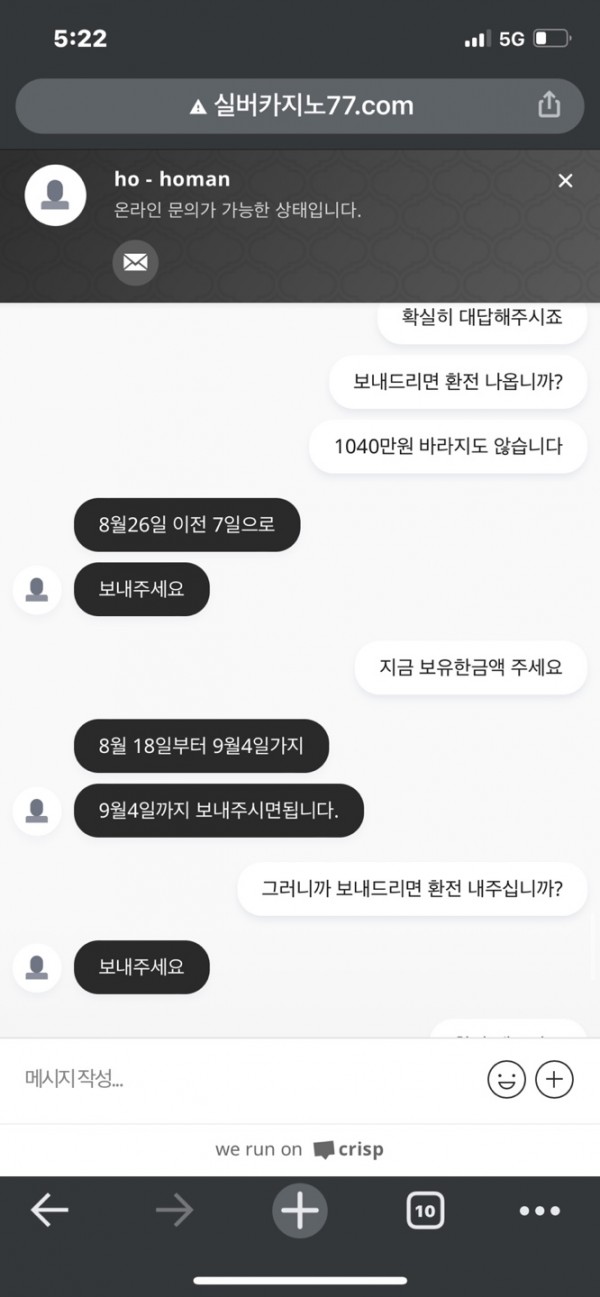
Task: Tap the attach plus icon in chat
Action: [x=555, y=1079]
